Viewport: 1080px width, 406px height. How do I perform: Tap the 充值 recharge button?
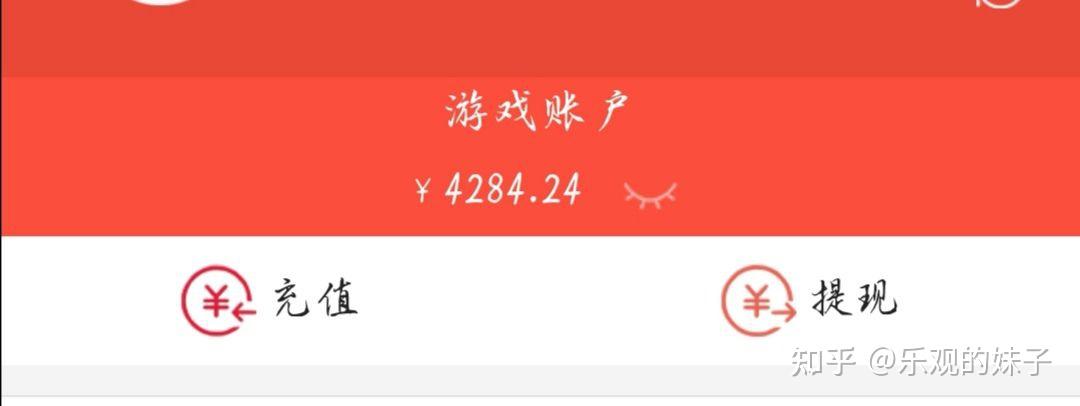(269, 299)
